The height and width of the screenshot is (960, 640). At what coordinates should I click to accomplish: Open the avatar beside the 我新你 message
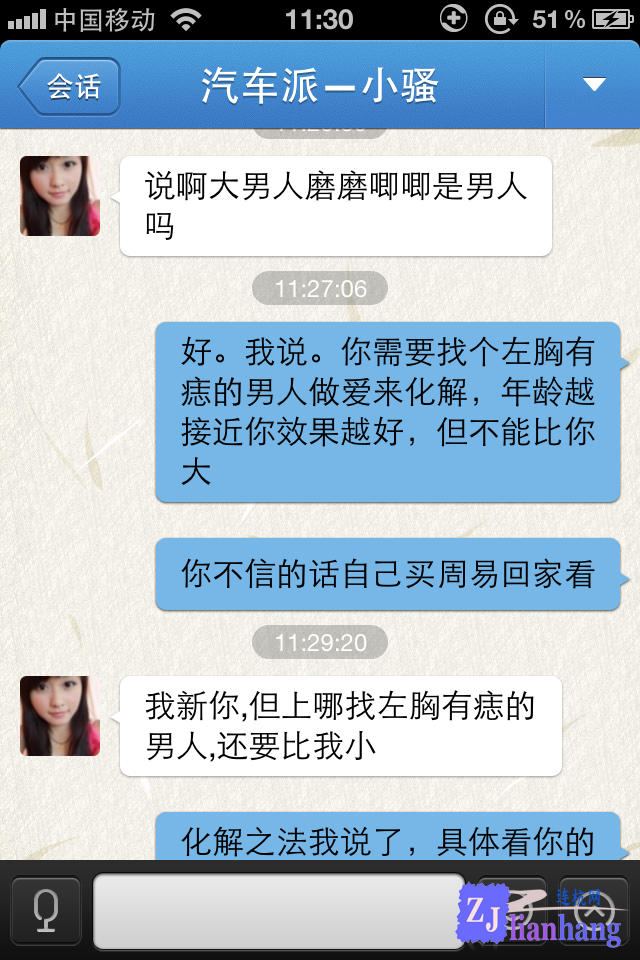click(60, 716)
